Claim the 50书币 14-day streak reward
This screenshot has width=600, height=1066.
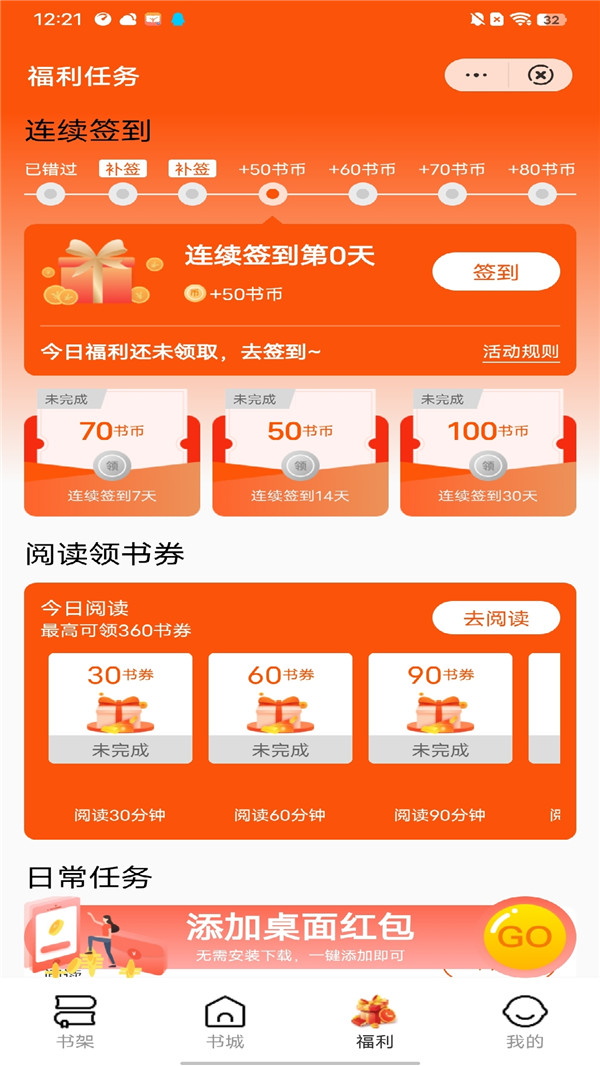click(300, 465)
